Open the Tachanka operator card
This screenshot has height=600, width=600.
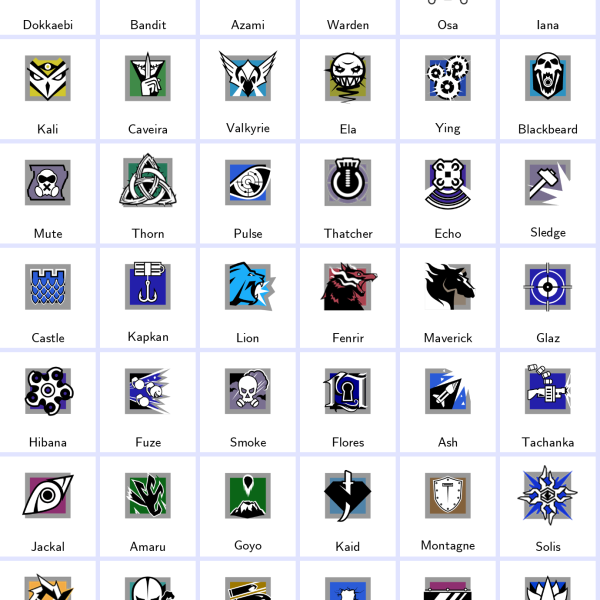548,401
